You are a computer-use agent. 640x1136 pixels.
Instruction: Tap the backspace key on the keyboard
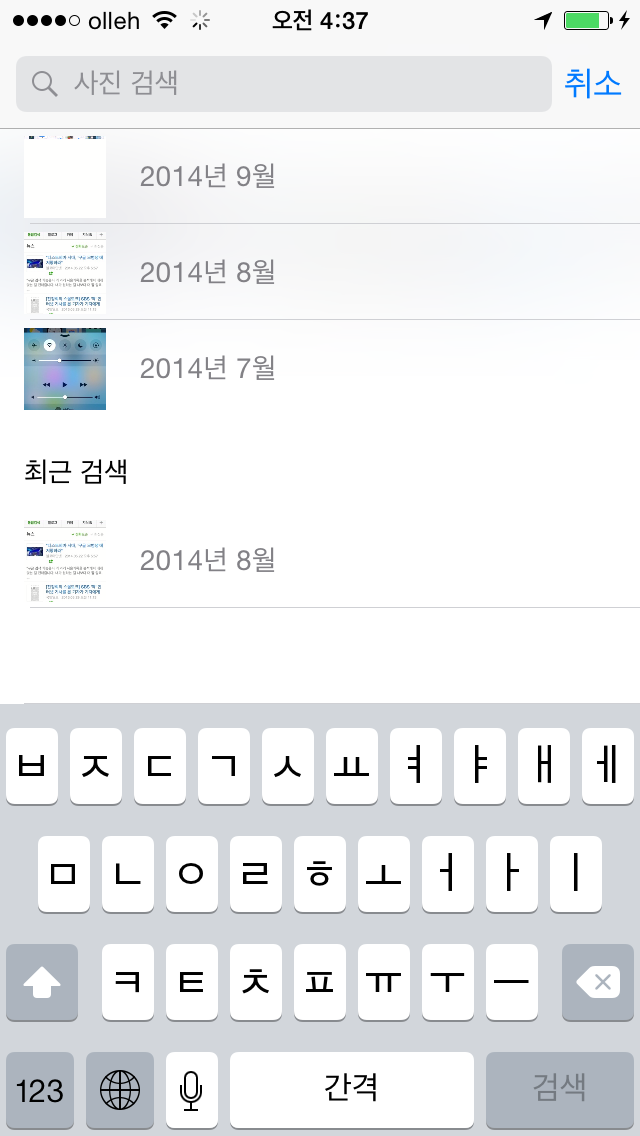tap(598, 982)
